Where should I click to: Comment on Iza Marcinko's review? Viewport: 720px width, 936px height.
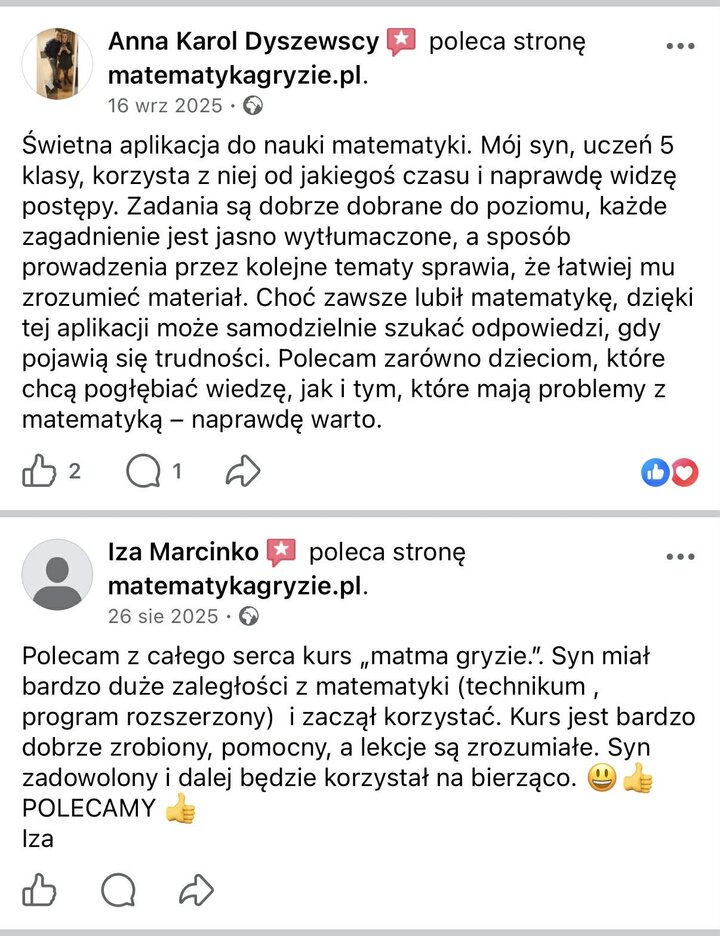118,889
